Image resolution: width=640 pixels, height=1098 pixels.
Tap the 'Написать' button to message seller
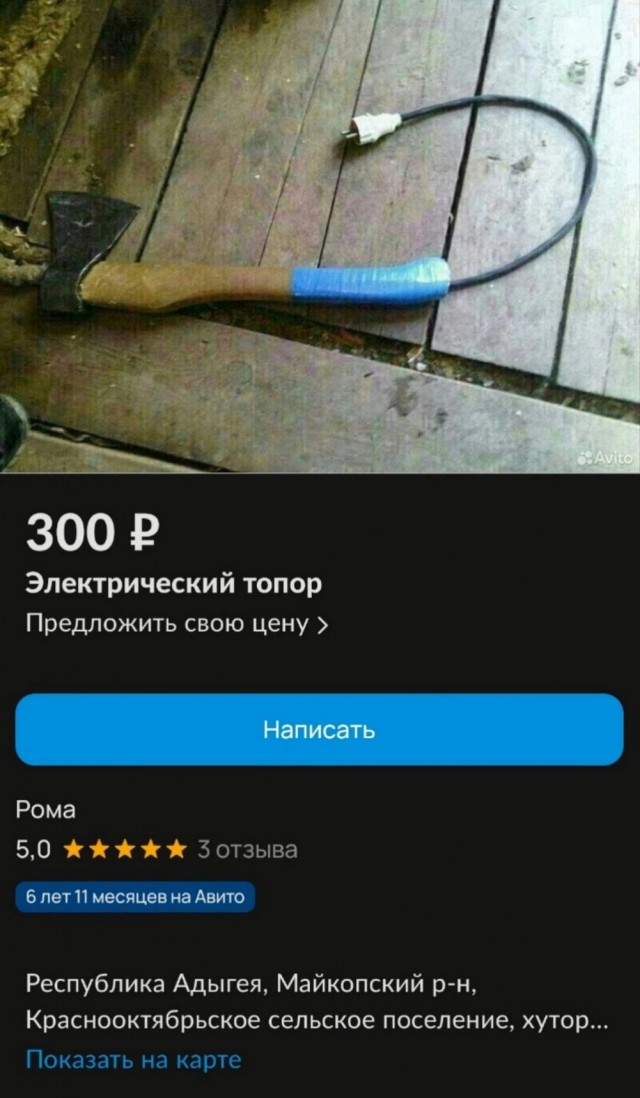320,729
